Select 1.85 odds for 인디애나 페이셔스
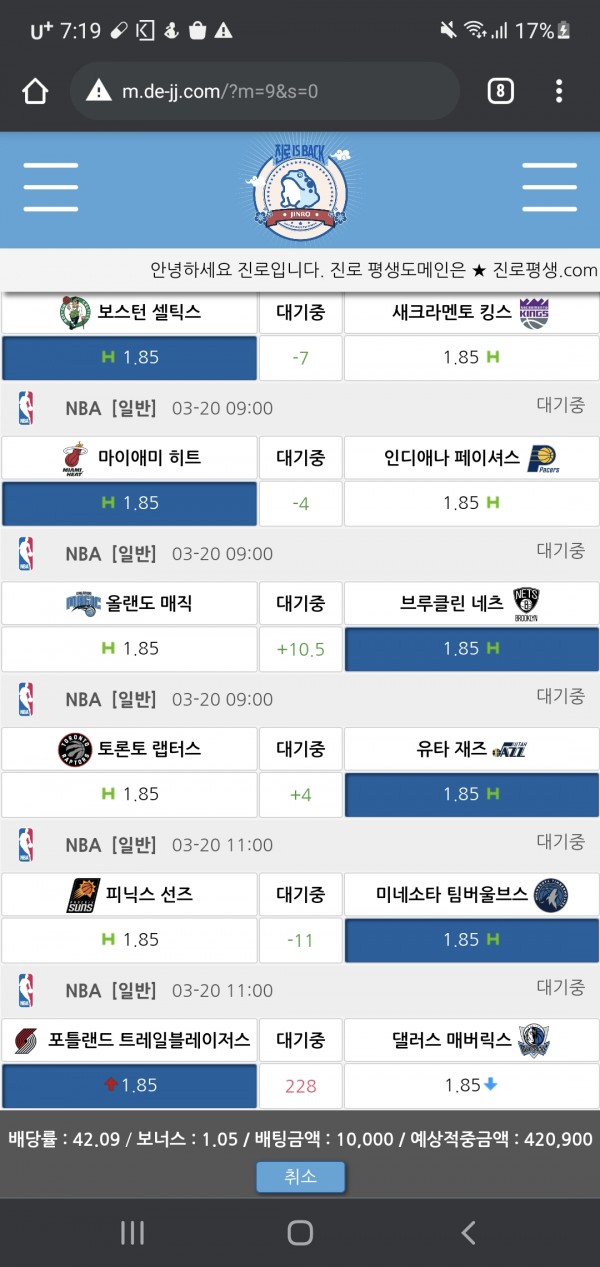Screen dimensions: 600x1267 (x=471, y=503)
